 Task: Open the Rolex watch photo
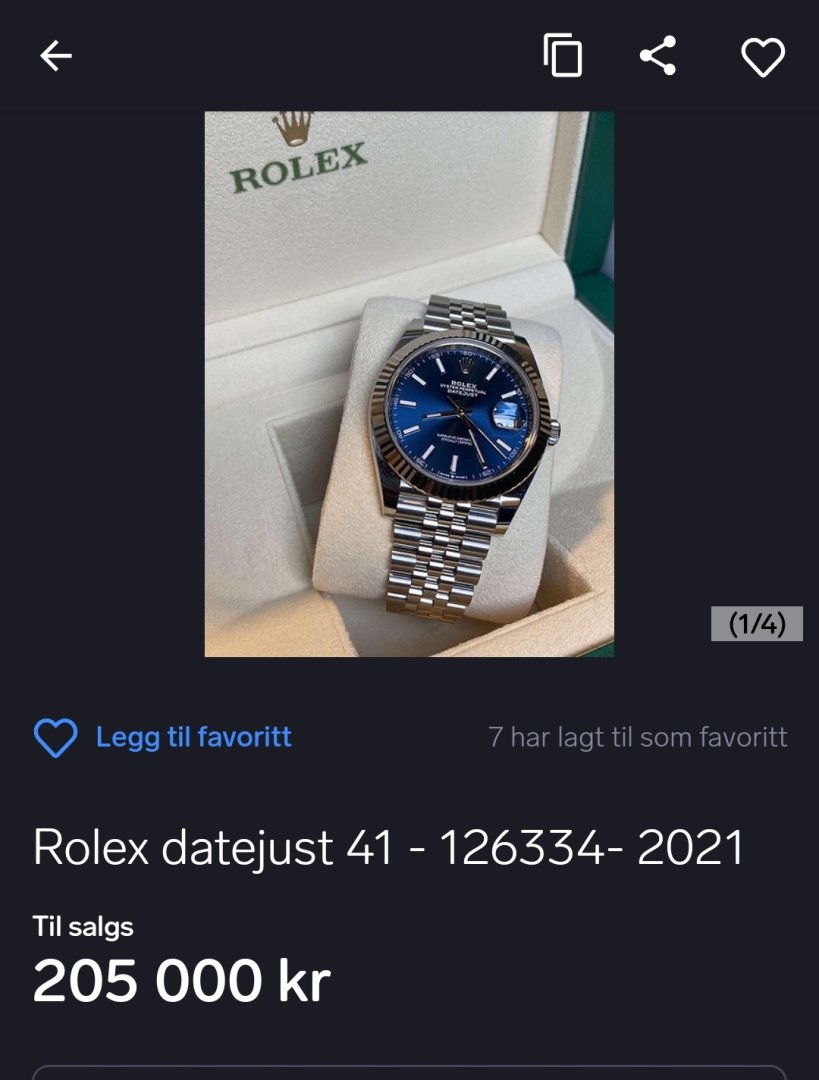tap(409, 384)
